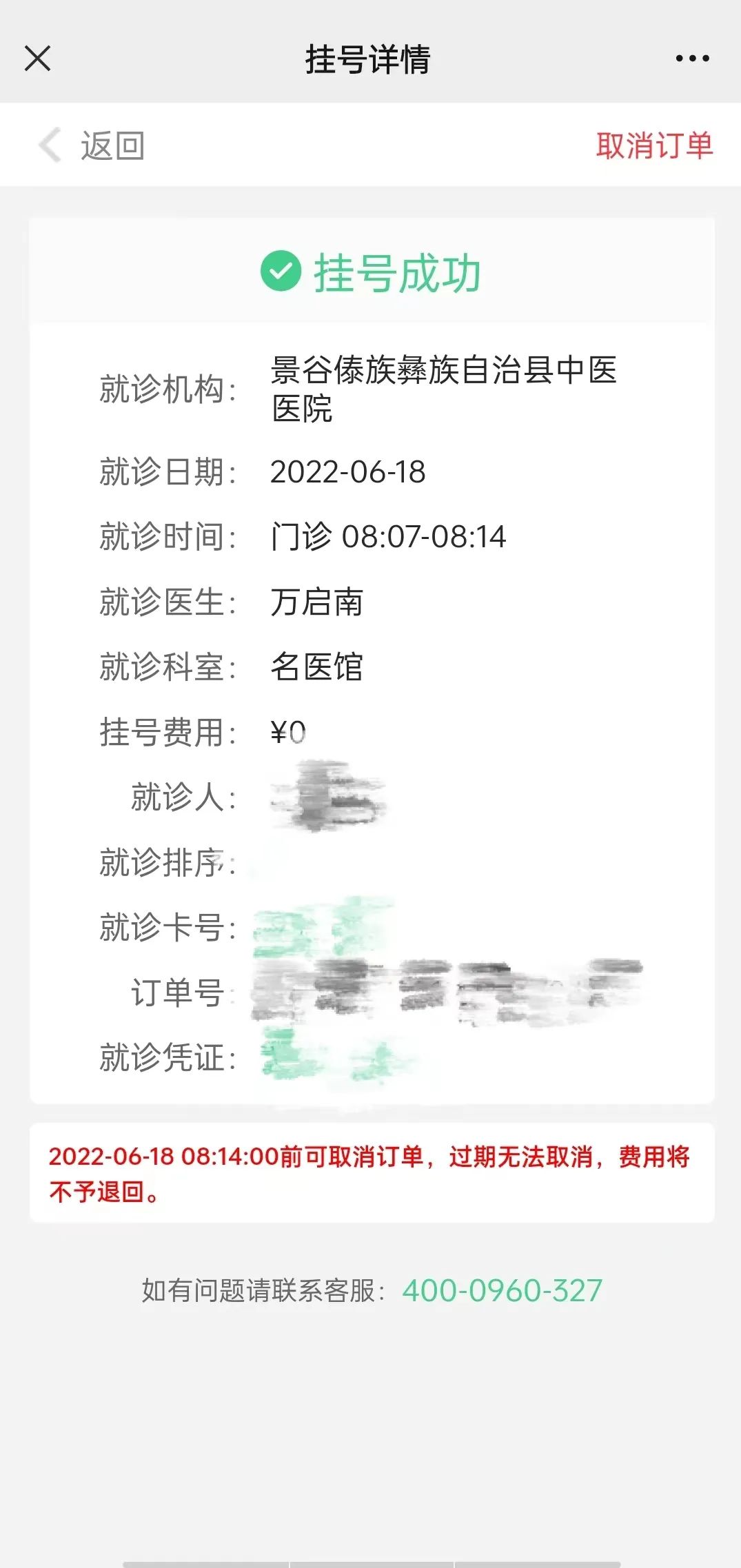Click the 挂号成功 status banner
The height and width of the screenshot is (1568, 741).
pyautogui.click(x=372, y=273)
